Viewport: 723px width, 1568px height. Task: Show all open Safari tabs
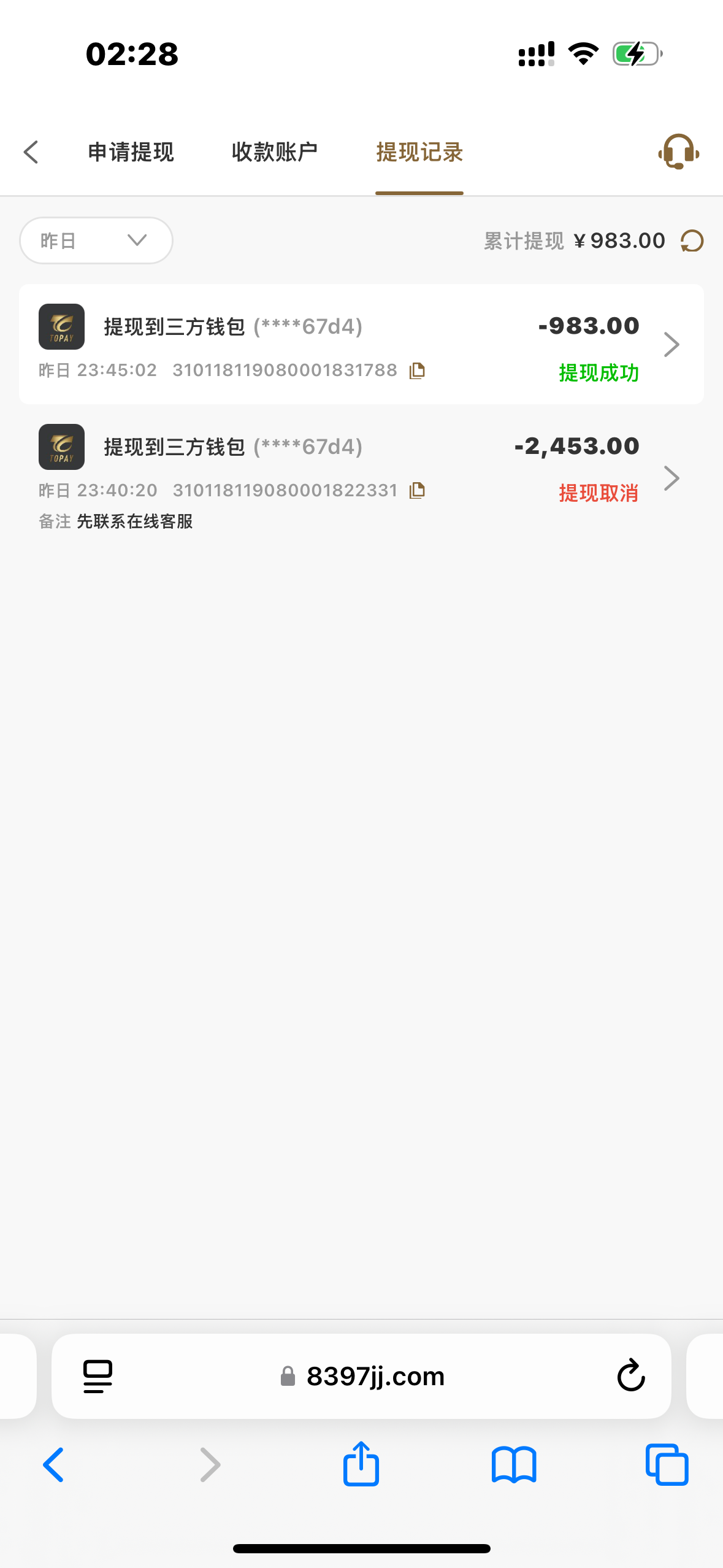point(667,1465)
